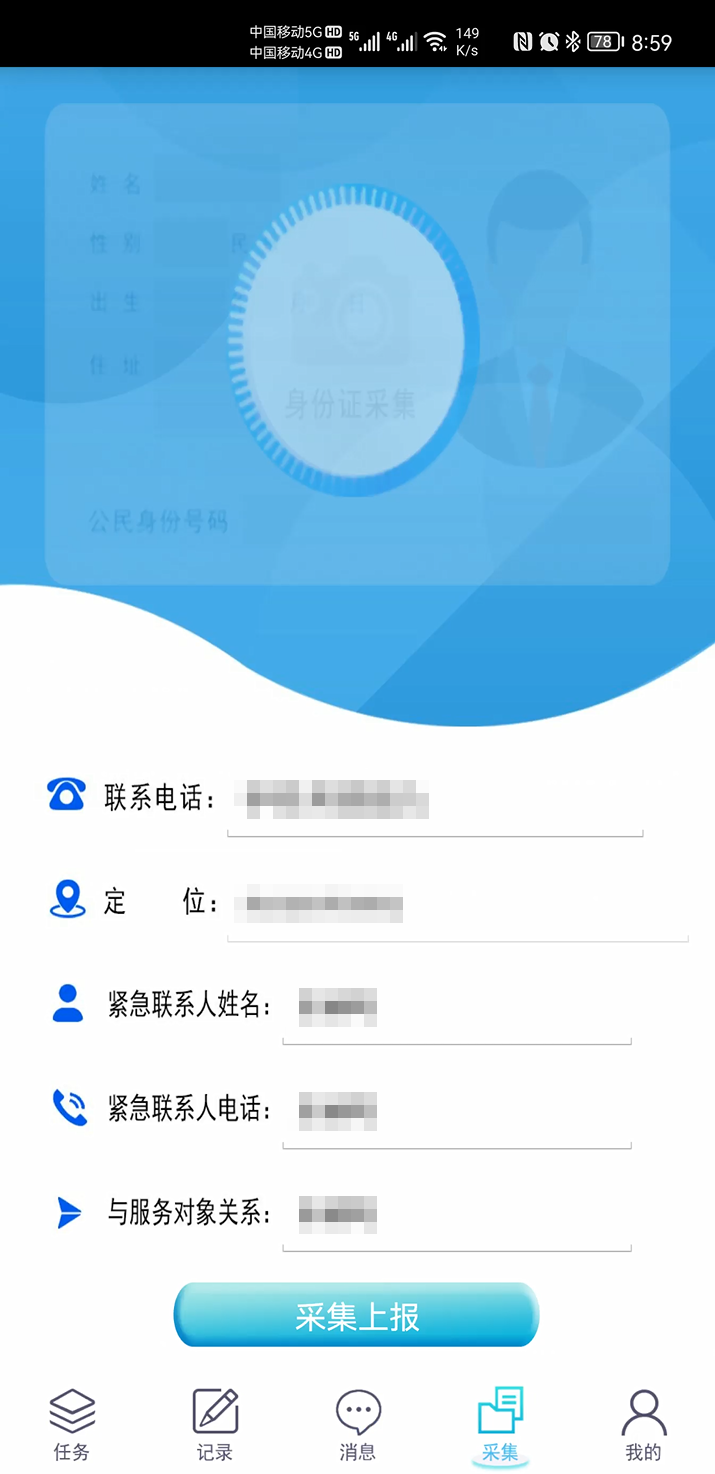This screenshot has height=1474, width=715.
Task: Tap the 联系电话 input field
Action: (x=434, y=802)
